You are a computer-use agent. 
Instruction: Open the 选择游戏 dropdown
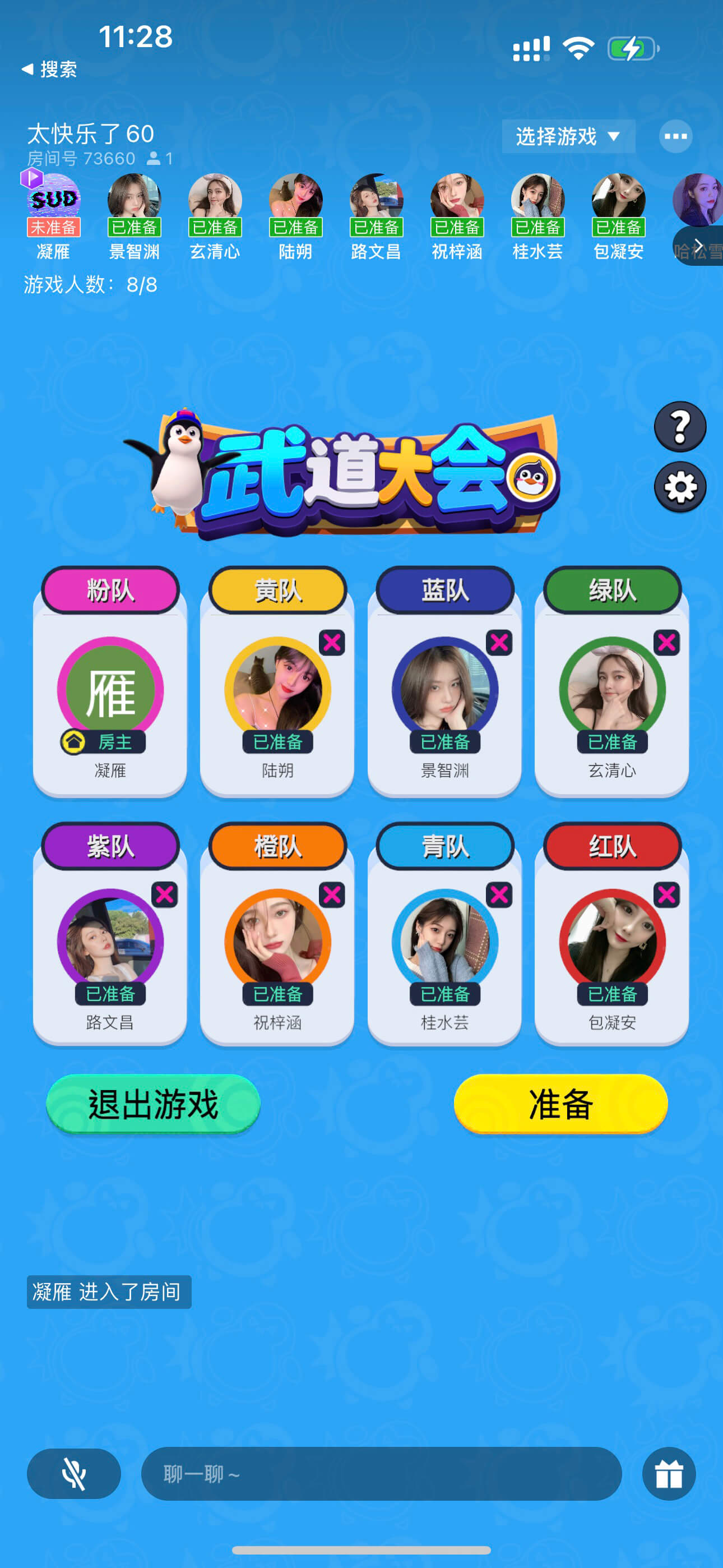[568, 136]
